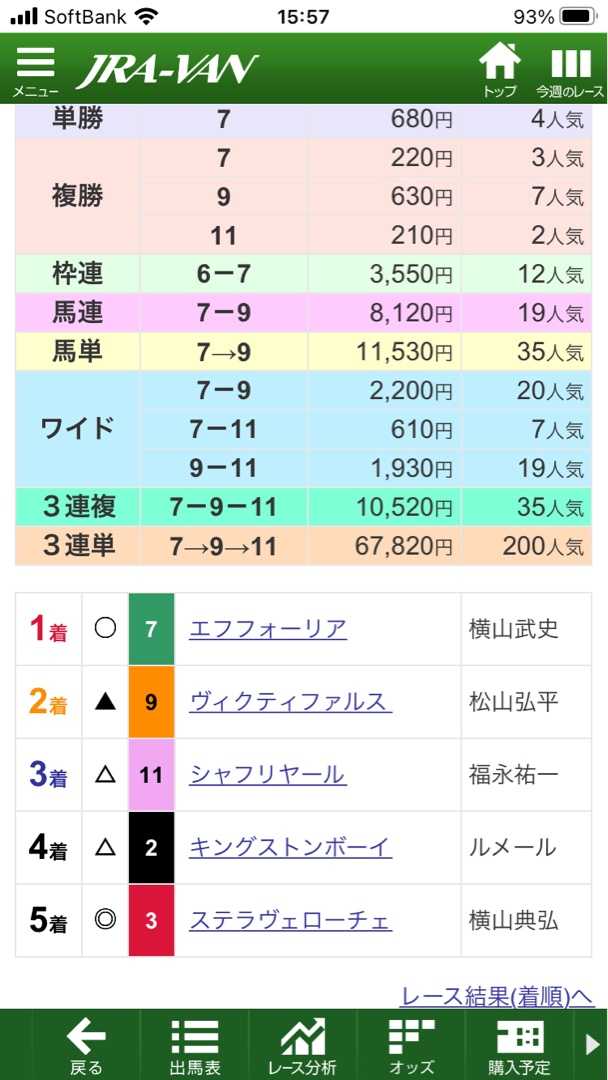Screen dimensions: 608x1080
Task: Open horse キングストンボーイ details
Action: pos(291,848)
